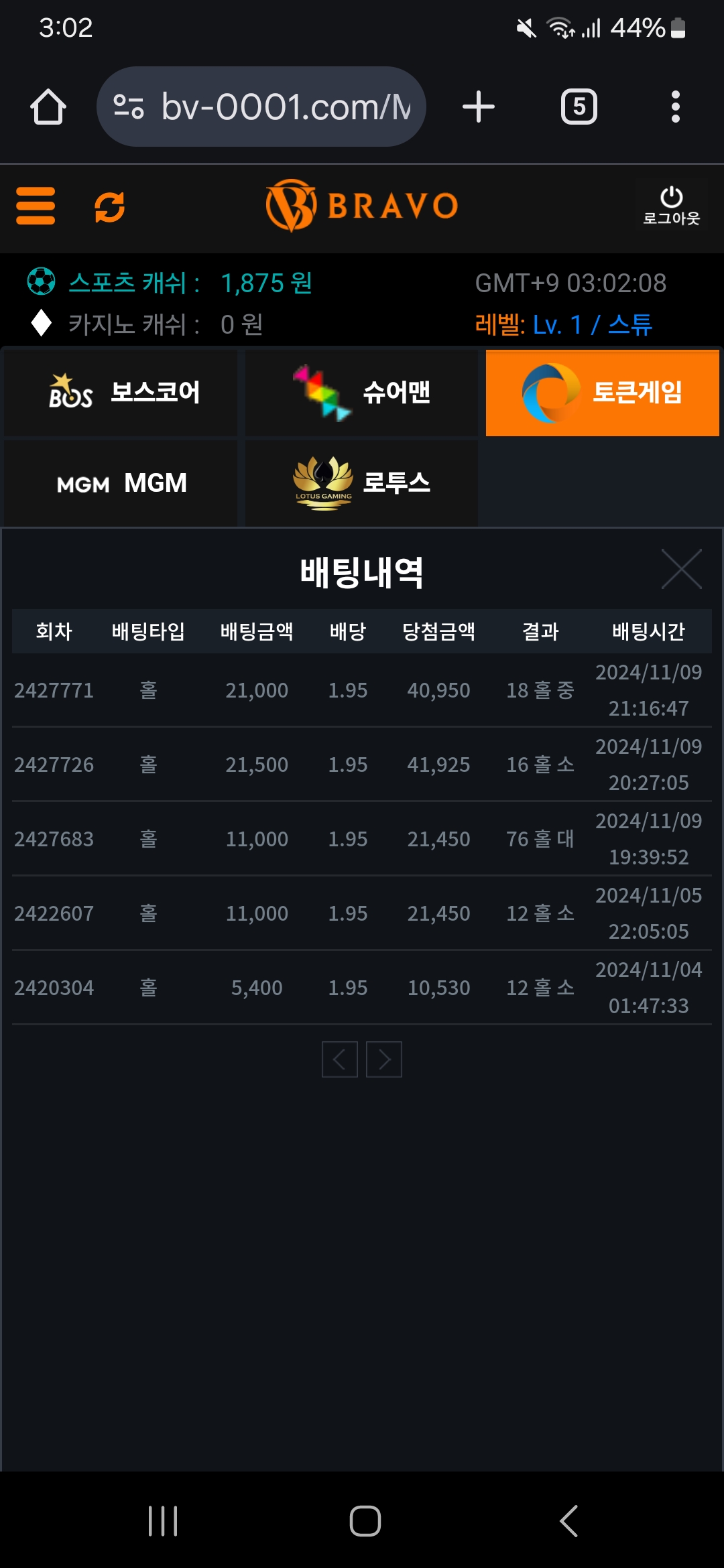The image size is (724, 1568).
Task: Open the browser overflow menu
Action: (675, 107)
